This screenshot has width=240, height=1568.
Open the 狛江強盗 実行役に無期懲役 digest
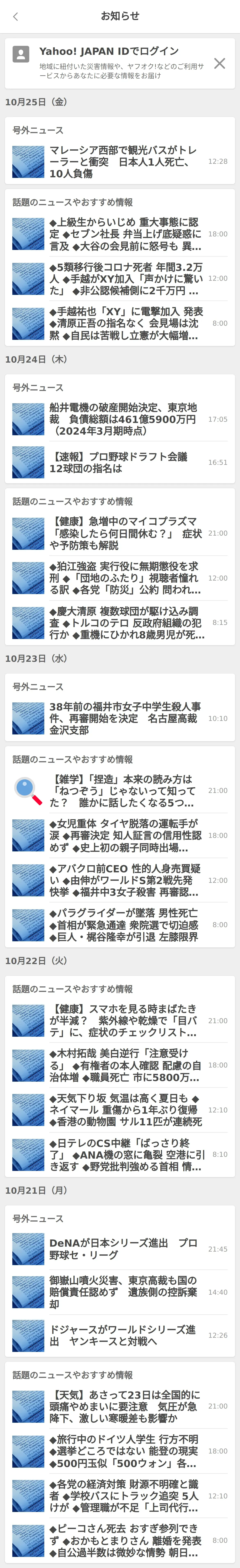click(120, 578)
